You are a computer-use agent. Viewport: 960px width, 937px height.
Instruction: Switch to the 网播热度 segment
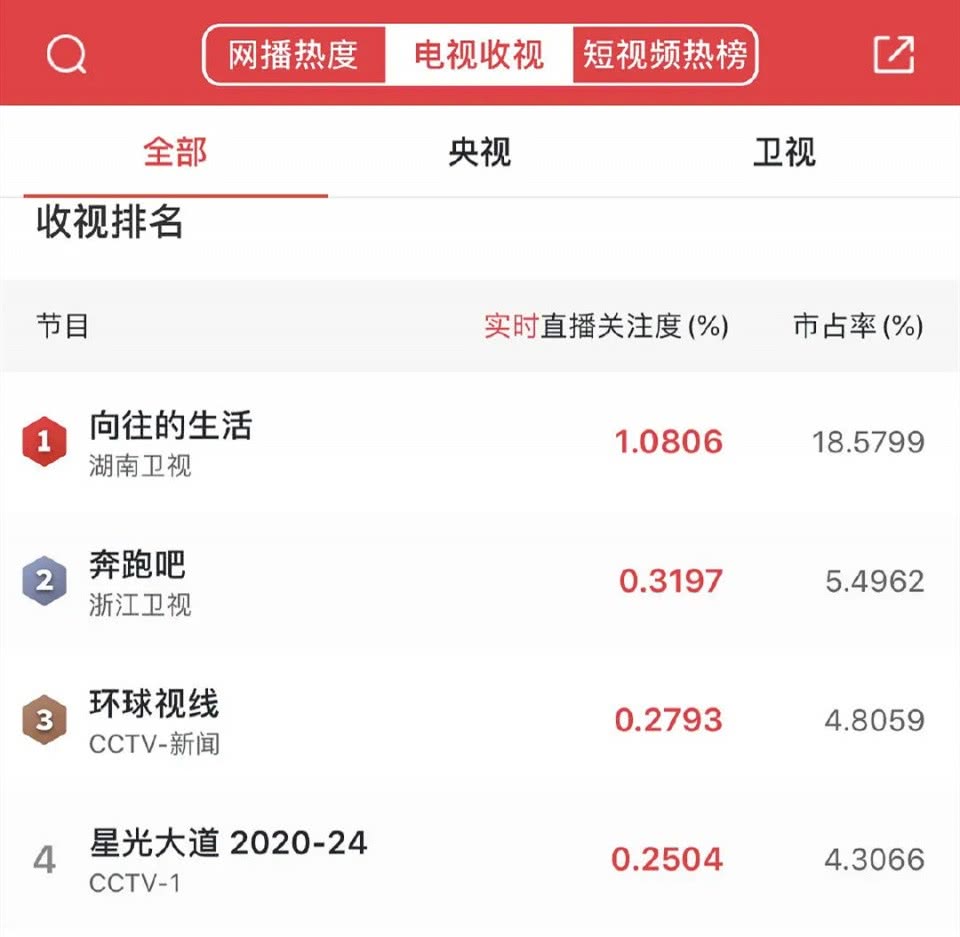point(293,54)
